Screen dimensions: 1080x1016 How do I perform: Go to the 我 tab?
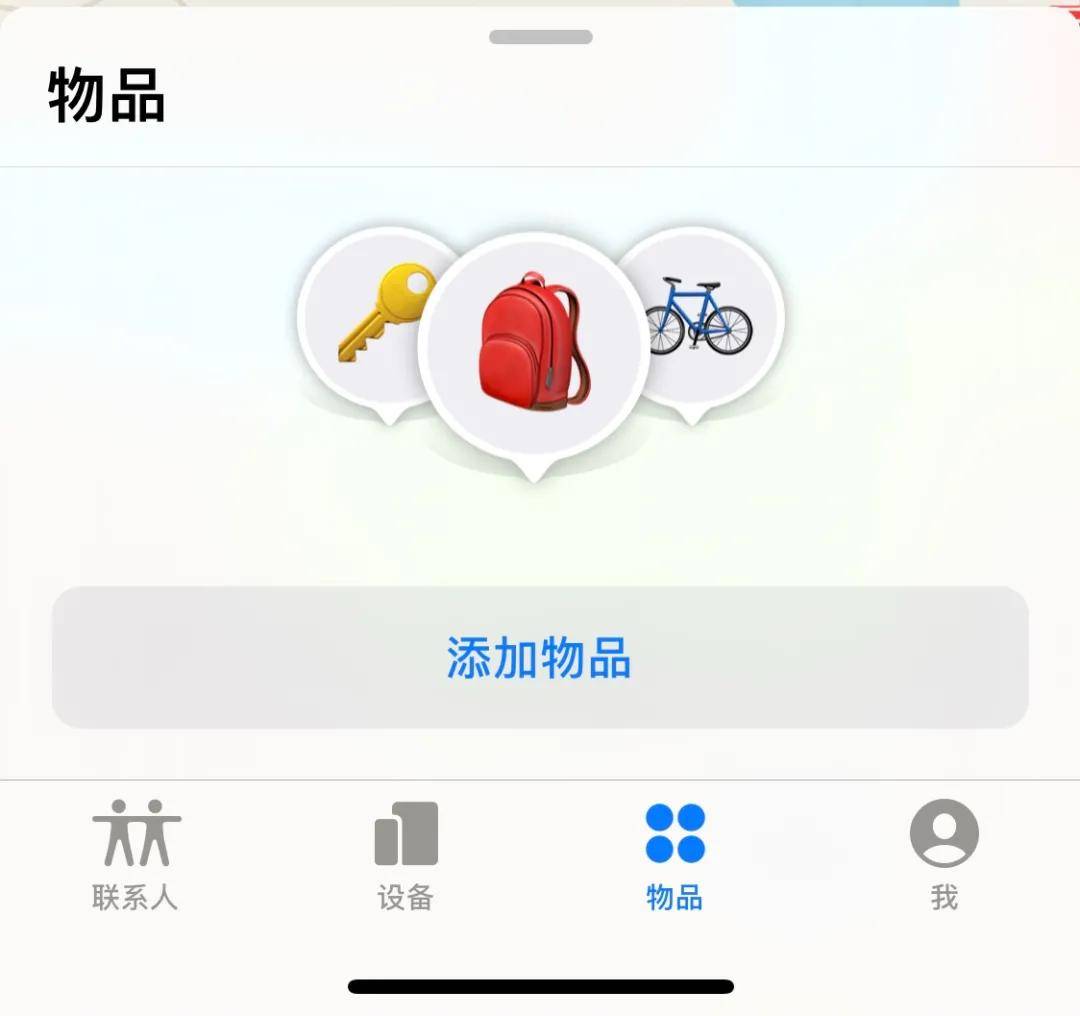[x=944, y=854]
